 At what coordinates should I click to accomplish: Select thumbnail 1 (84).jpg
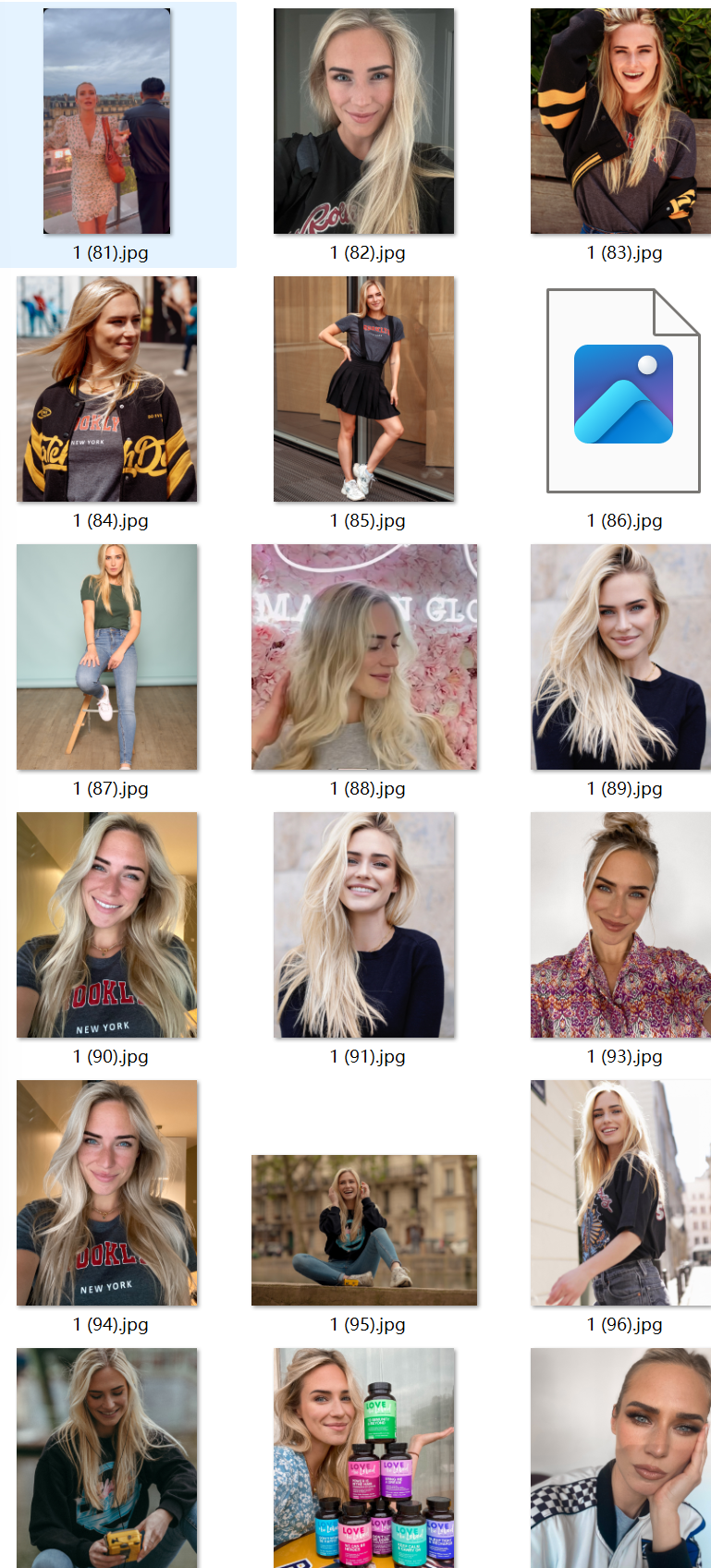pos(107,389)
